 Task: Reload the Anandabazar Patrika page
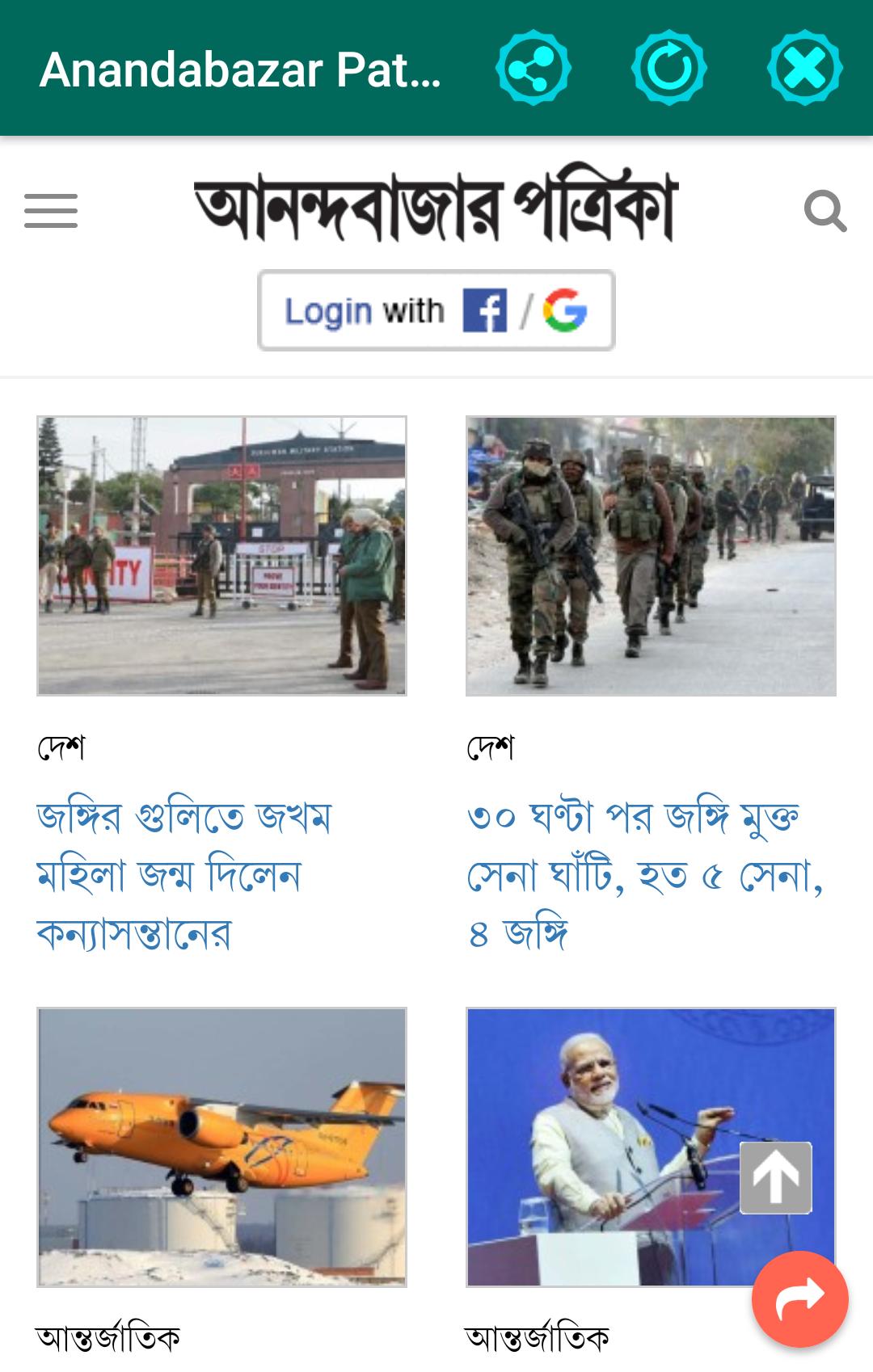(x=668, y=68)
